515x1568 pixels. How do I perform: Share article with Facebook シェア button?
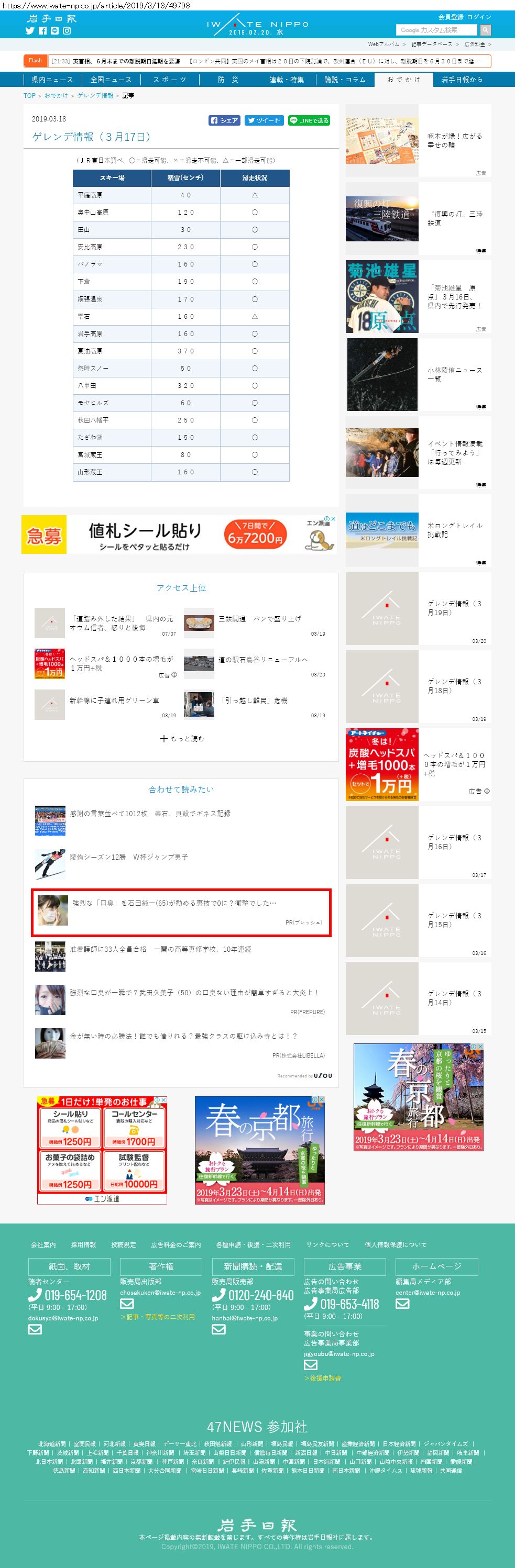(224, 120)
